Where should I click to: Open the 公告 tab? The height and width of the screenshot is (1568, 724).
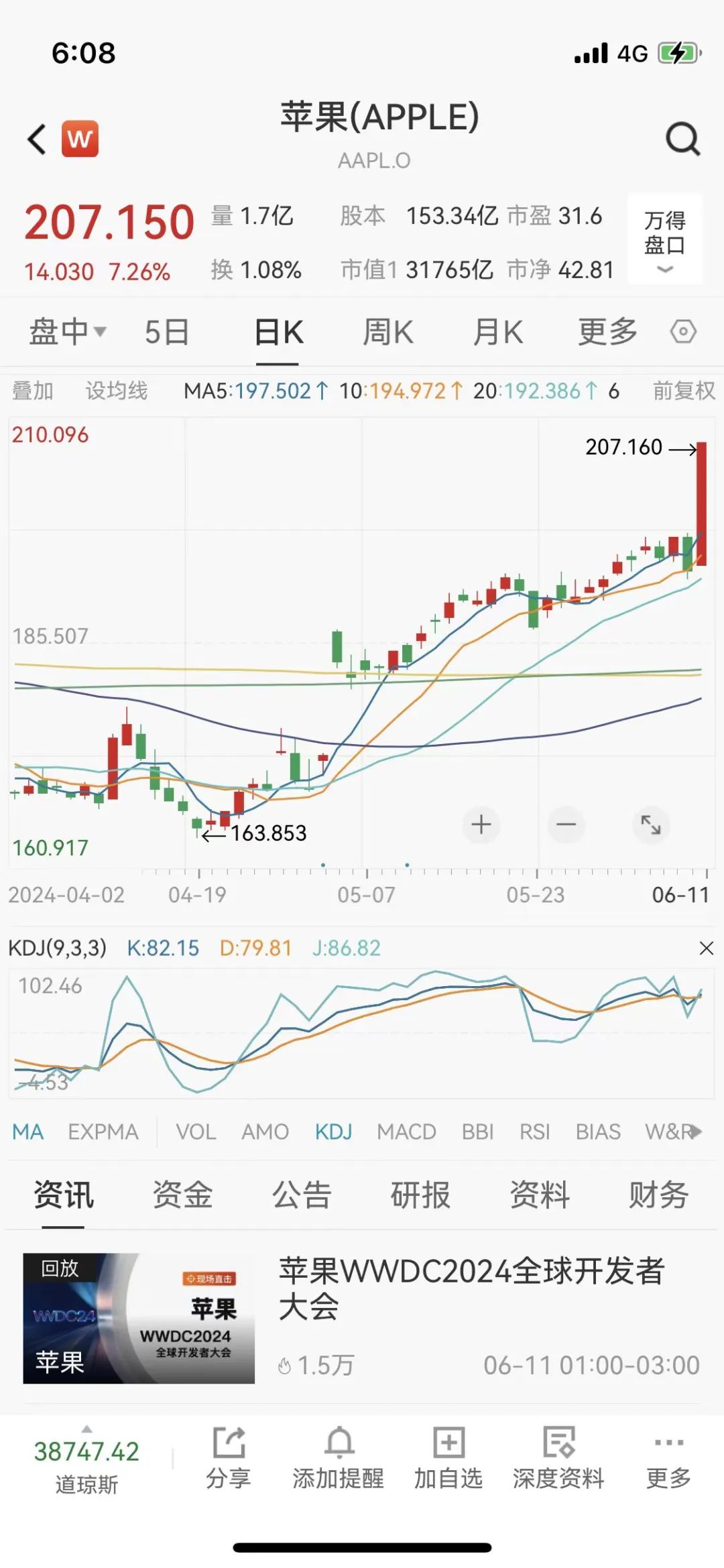pos(302,1195)
